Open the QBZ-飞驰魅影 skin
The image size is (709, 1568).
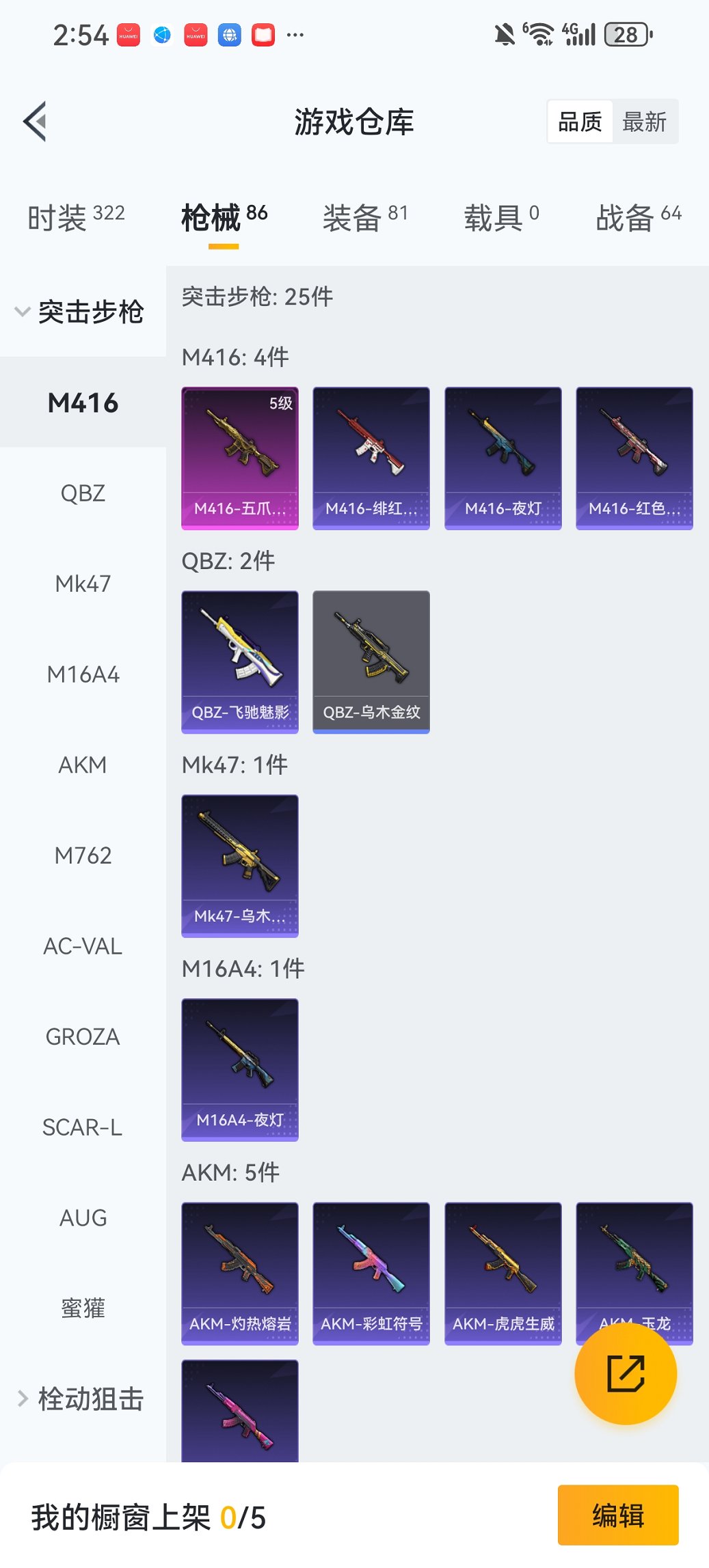240,661
